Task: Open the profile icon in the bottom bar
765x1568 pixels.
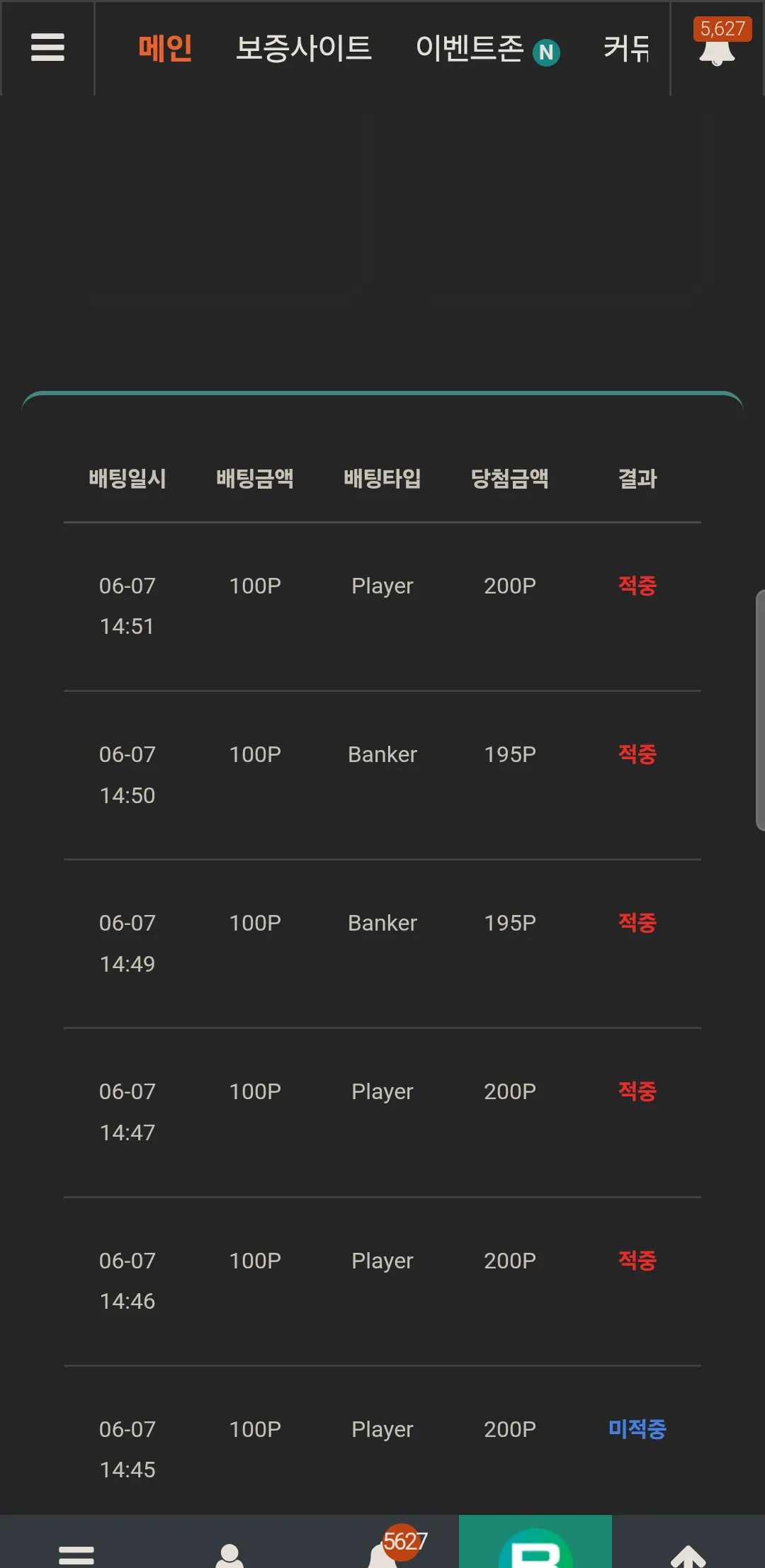Action: pos(229,1555)
